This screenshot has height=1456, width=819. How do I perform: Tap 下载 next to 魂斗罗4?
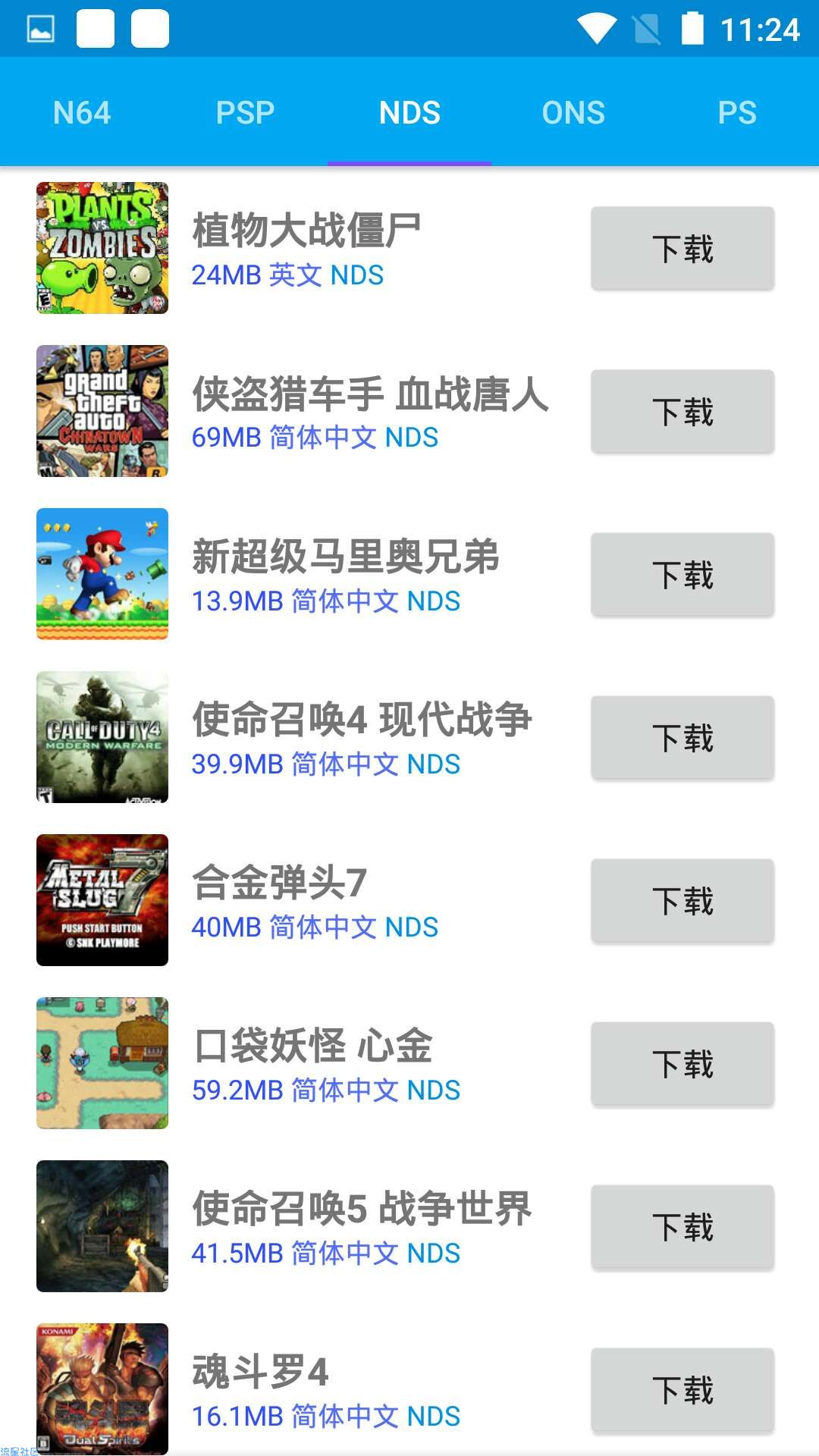pos(682,1389)
